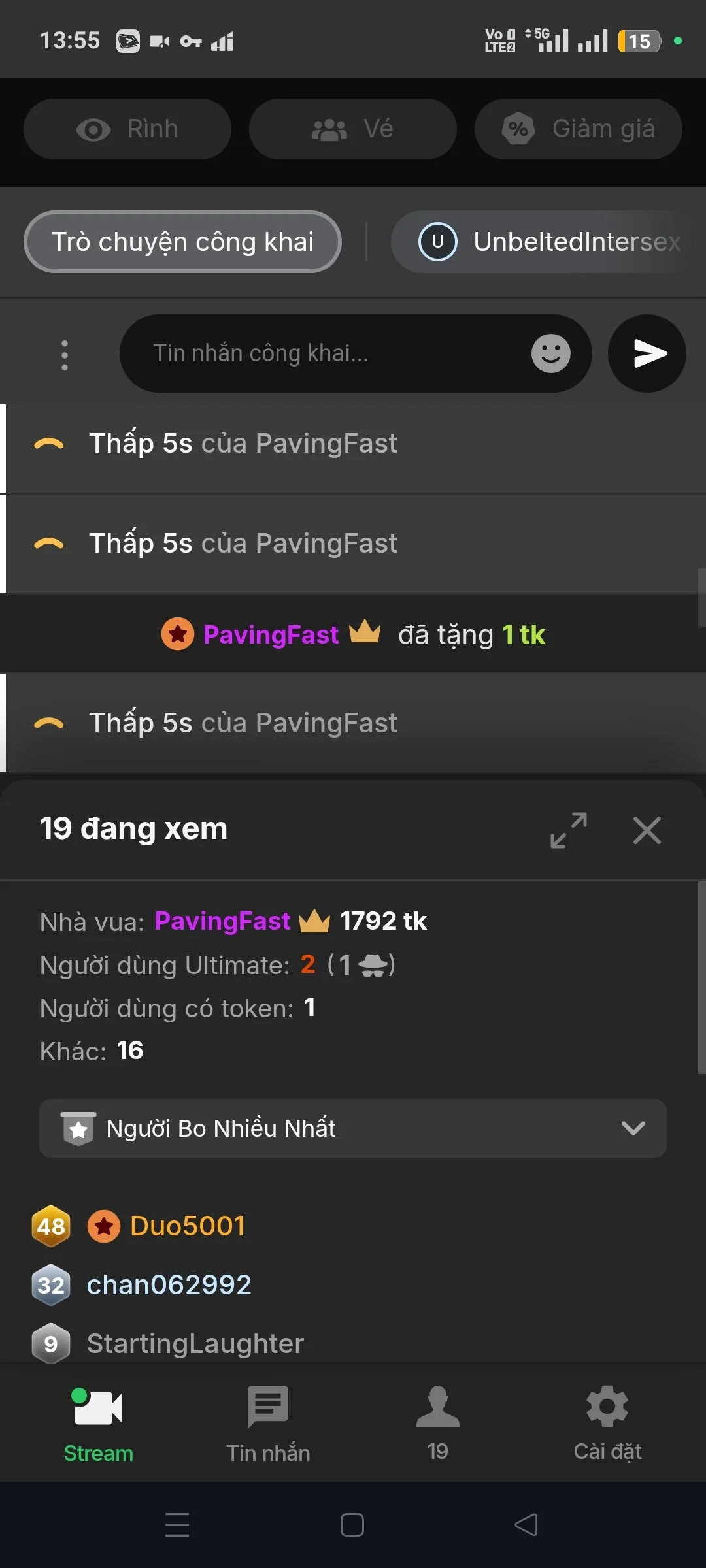
Task: Open the three-dot chat options menu
Action: (64, 355)
